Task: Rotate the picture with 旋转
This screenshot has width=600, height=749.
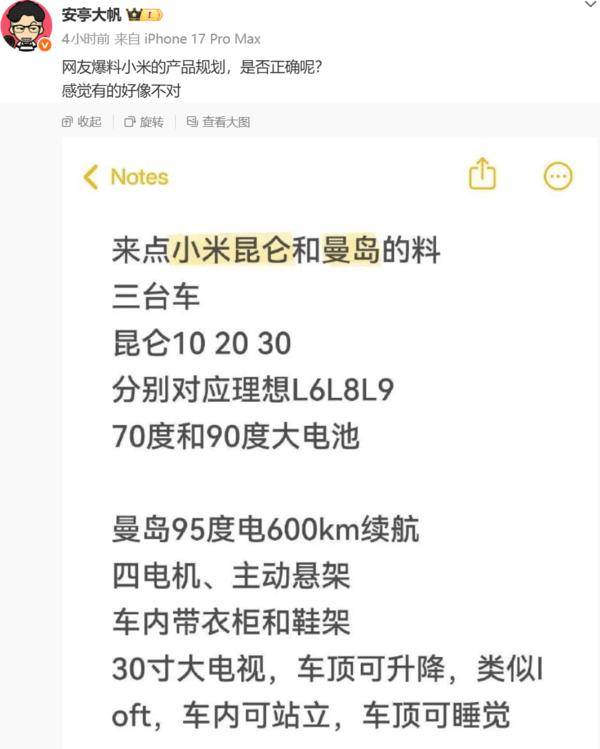Action: pos(144,122)
